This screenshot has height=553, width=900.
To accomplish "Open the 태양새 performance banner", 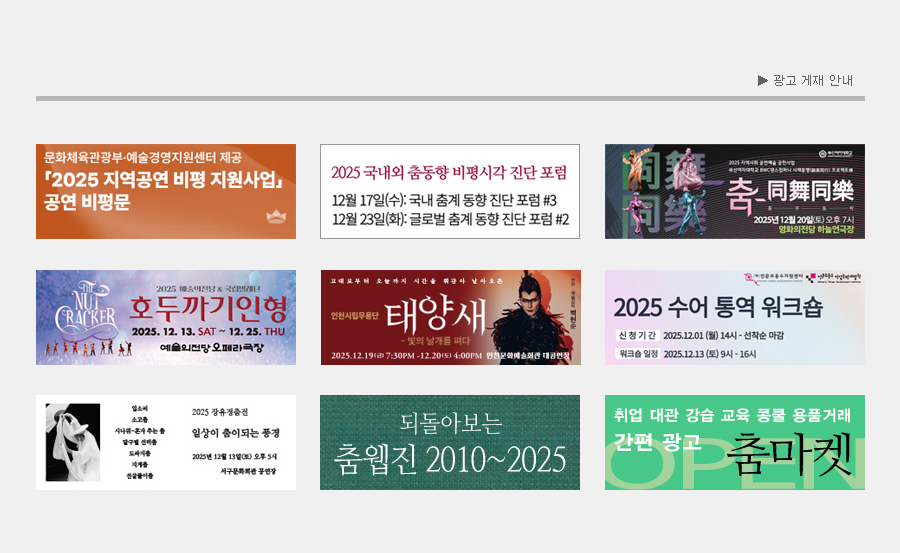I will click(450, 317).
